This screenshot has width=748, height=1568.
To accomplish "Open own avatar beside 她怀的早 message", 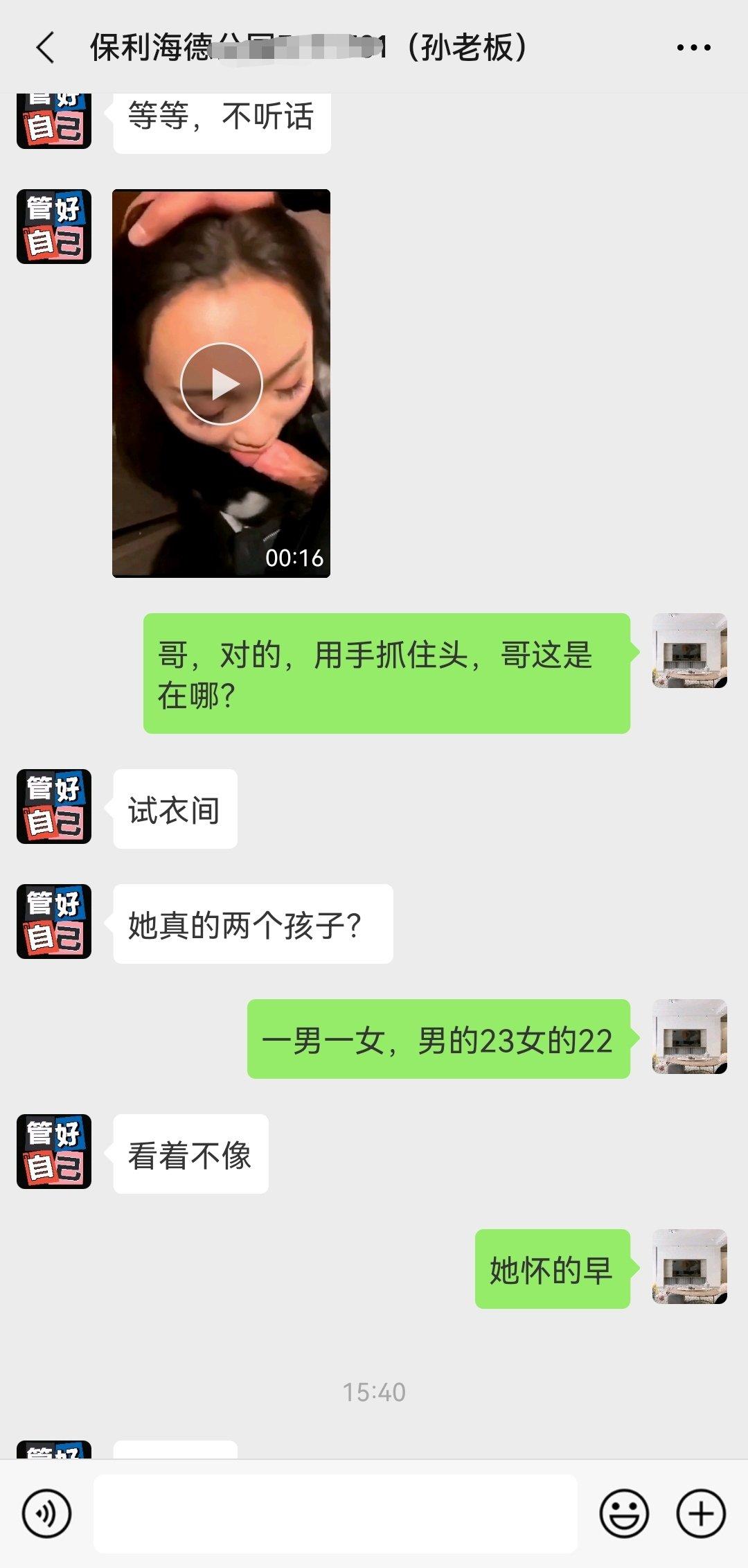I will point(689,1267).
